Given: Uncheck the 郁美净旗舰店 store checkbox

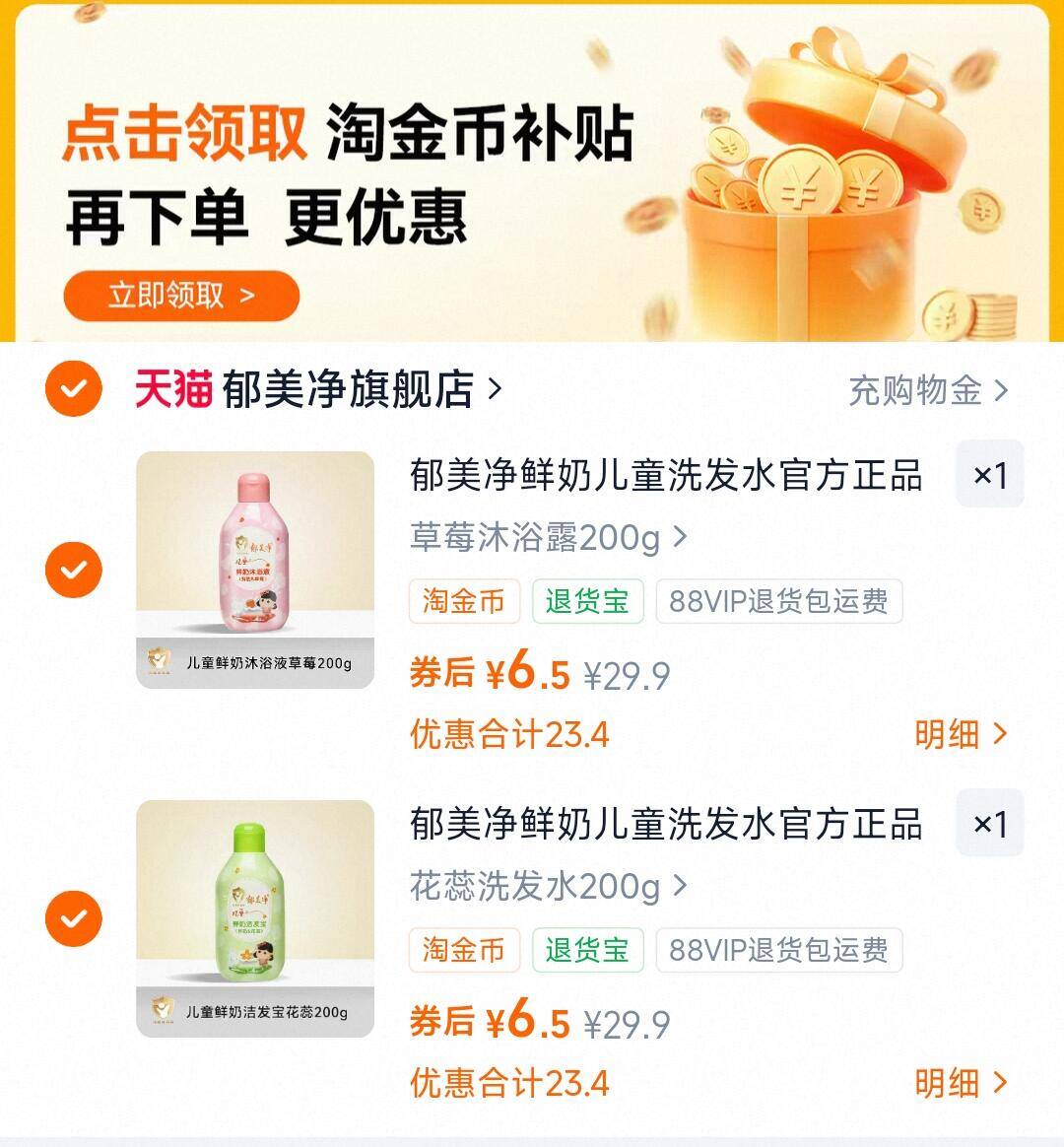Looking at the screenshot, I should (x=74, y=389).
